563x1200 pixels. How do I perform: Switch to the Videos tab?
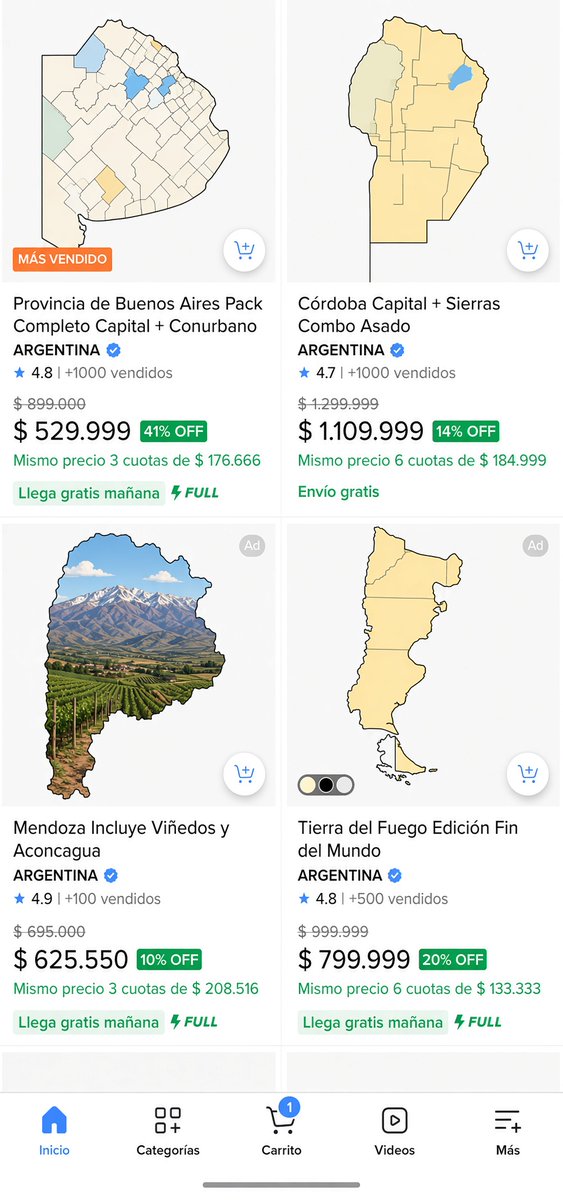(394, 1131)
